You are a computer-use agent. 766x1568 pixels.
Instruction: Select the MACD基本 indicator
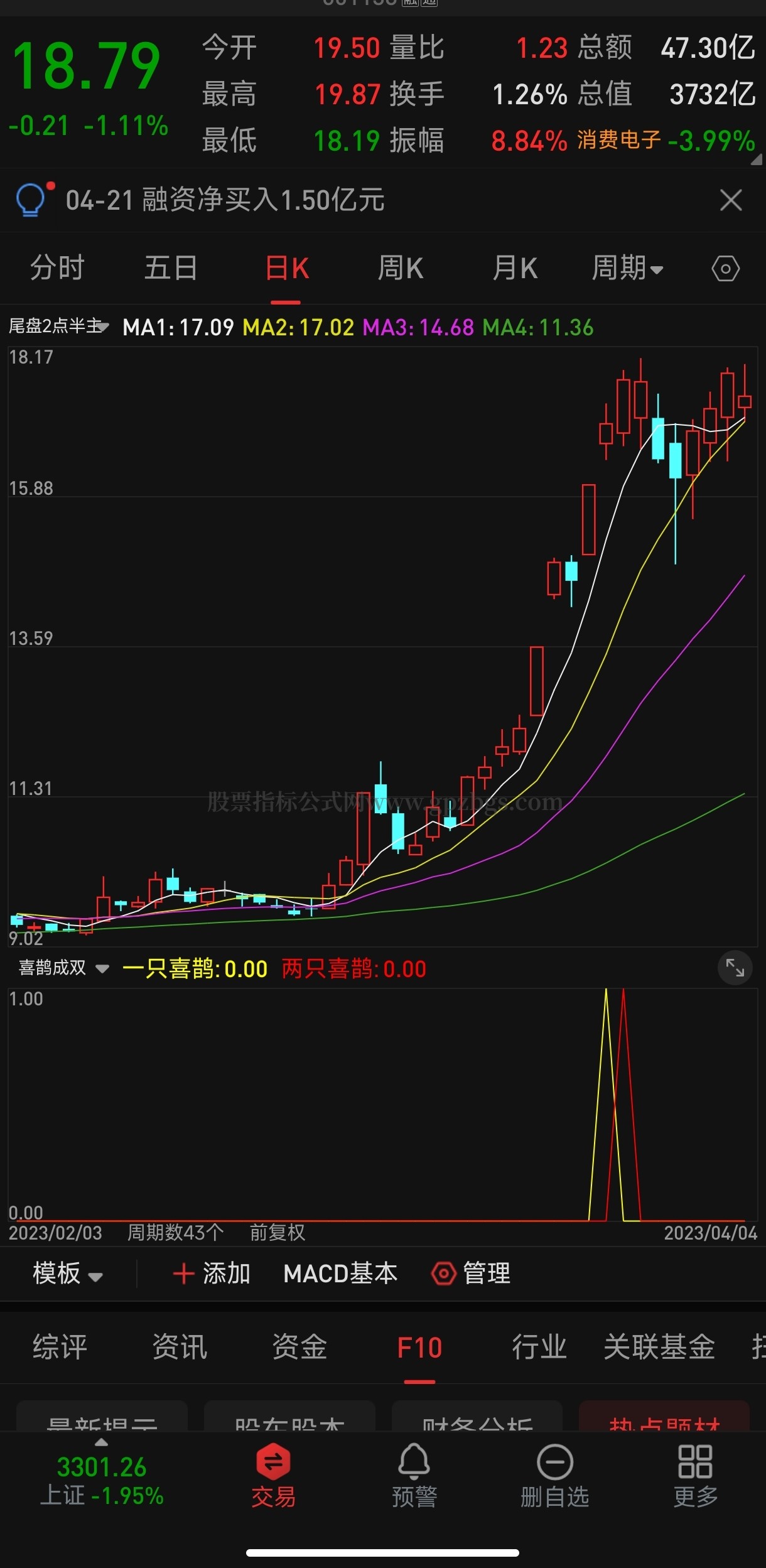pyautogui.click(x=340, y=1273)
